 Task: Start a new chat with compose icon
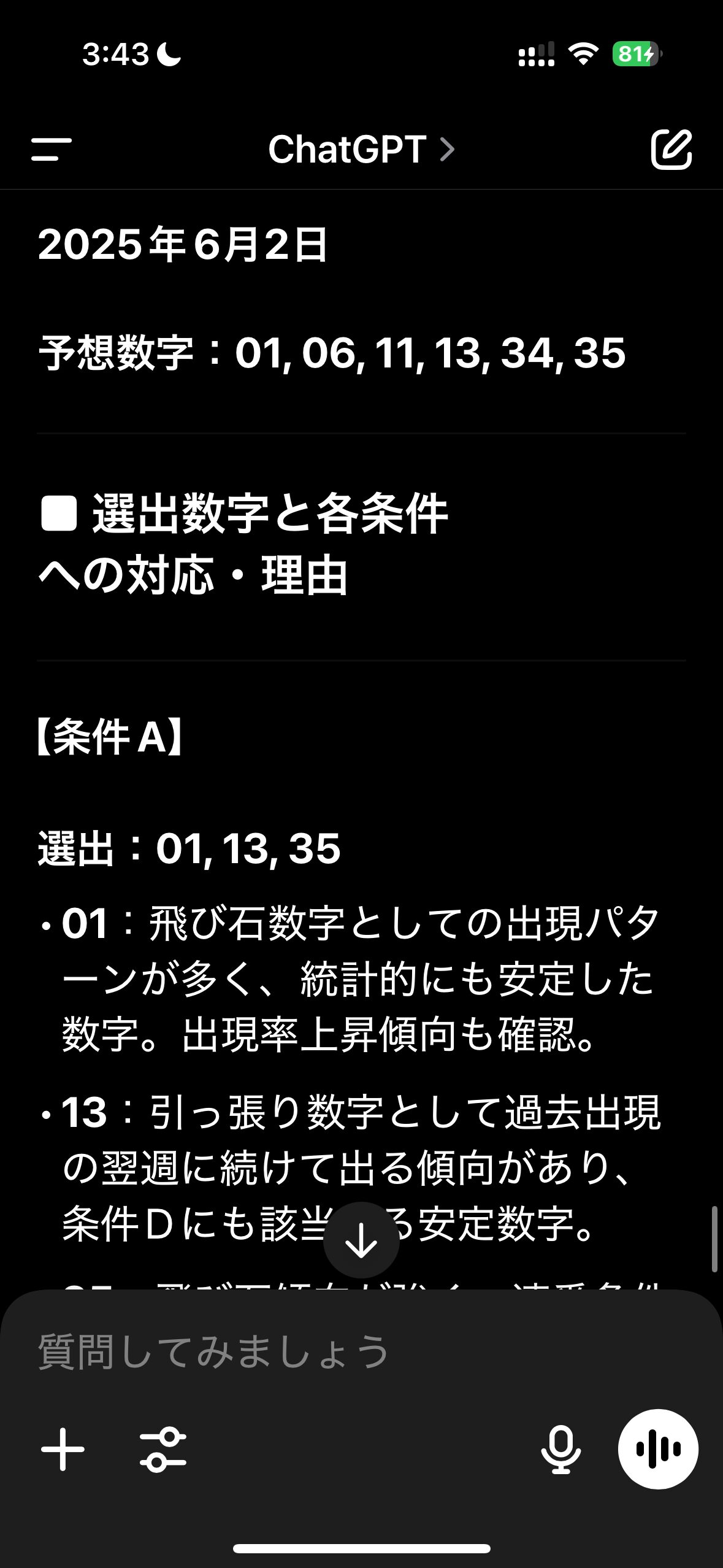click(x=671, y=149)
